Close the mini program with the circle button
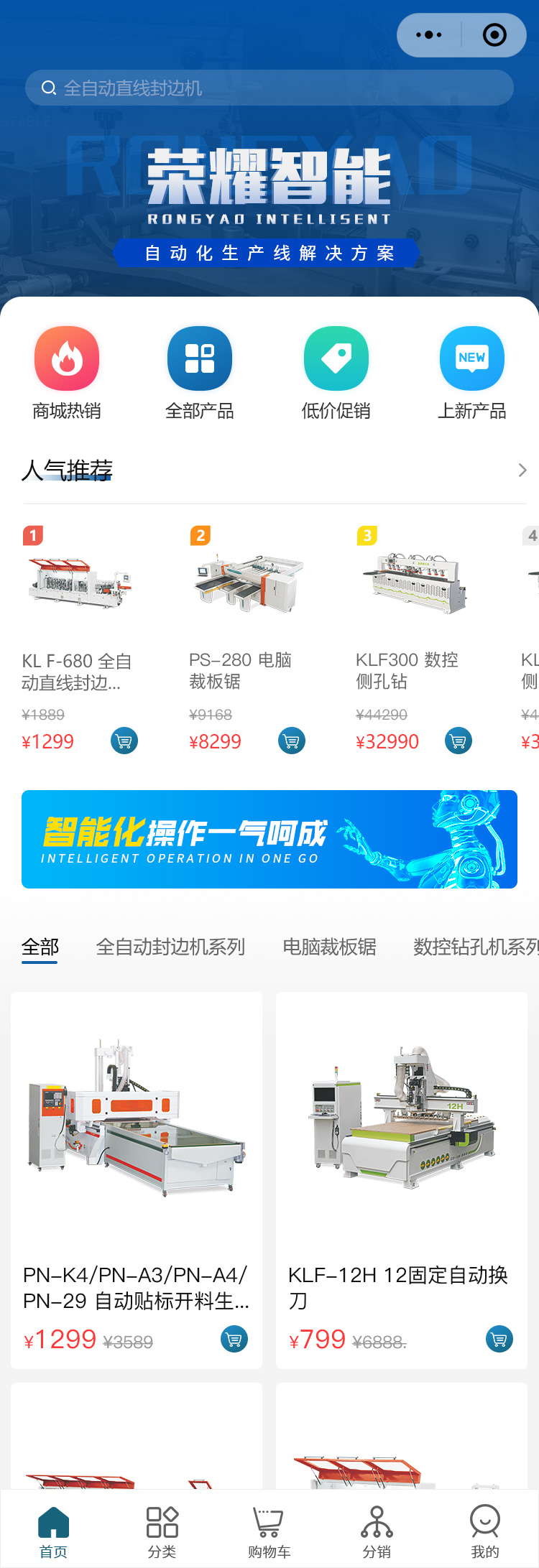 tap(494, 35)
